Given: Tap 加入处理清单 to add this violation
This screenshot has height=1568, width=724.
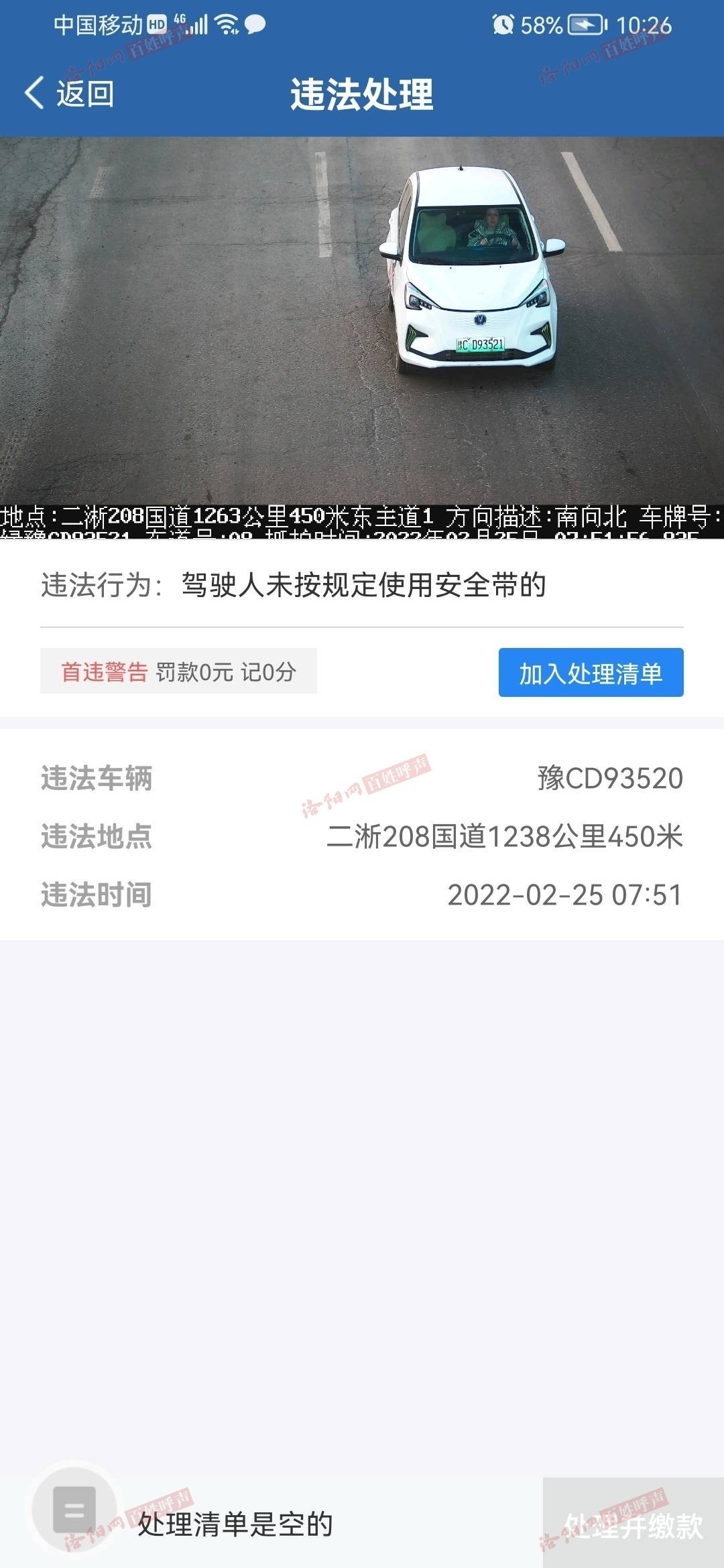Looking at the screenshot, I should [591, 672].
